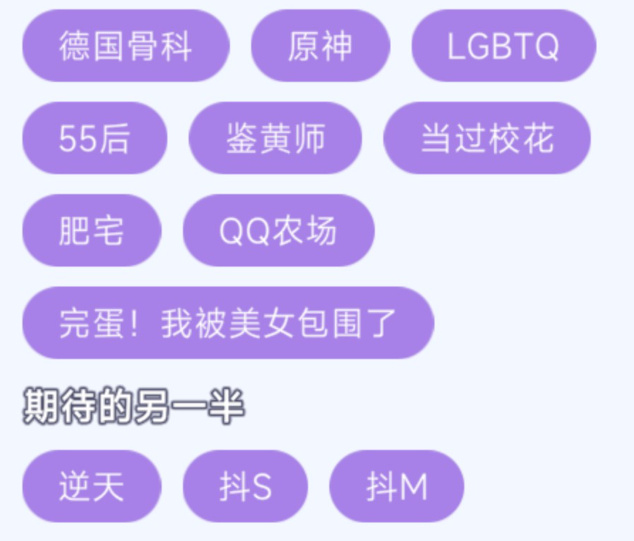
Task: Tap the 抖S tag
Action: click(245, 486)
